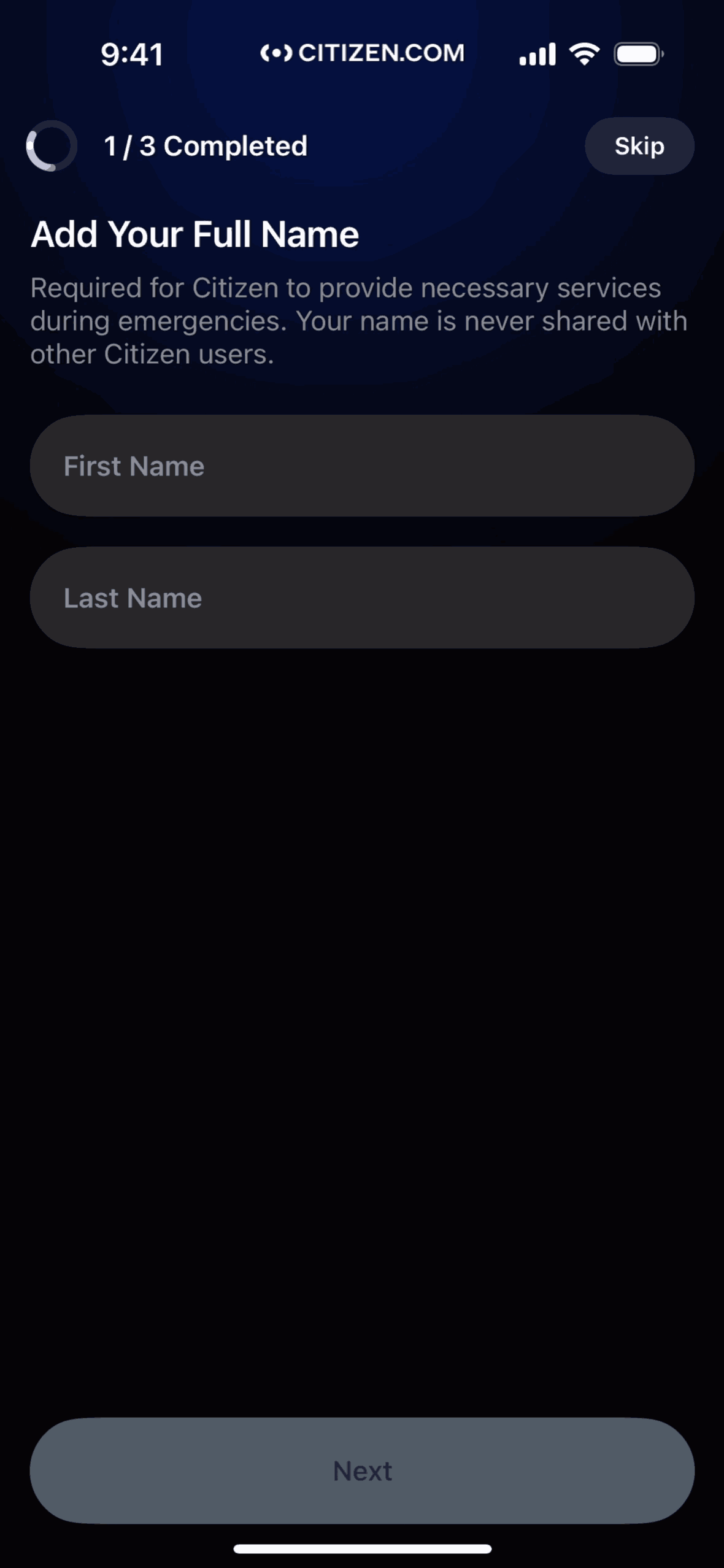Select the Last Name text field
The width and height of the screenshot is (724, 1568).
pos(362,598)
